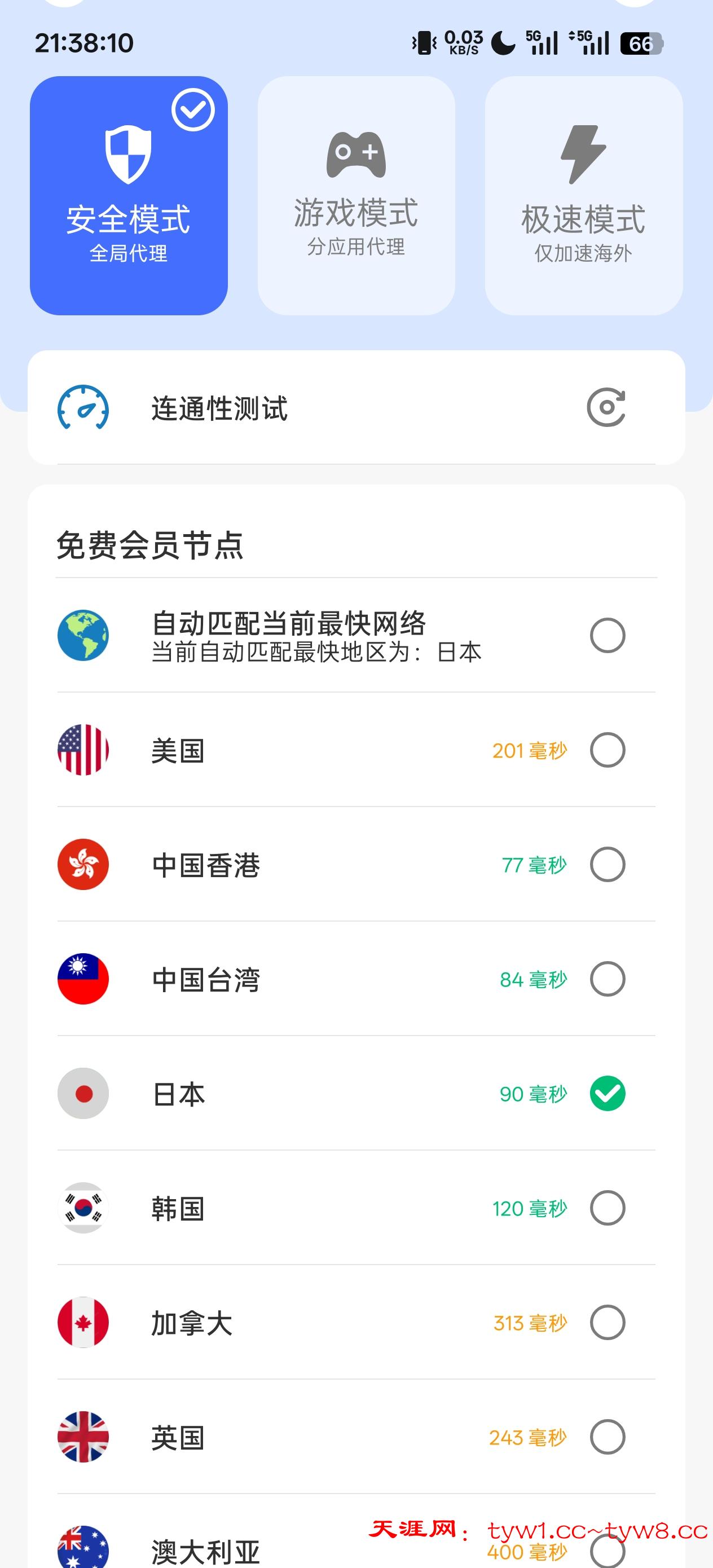Pick the 中国台湾 node
This screenshot has width=713, height=1568.
point(607,979)
